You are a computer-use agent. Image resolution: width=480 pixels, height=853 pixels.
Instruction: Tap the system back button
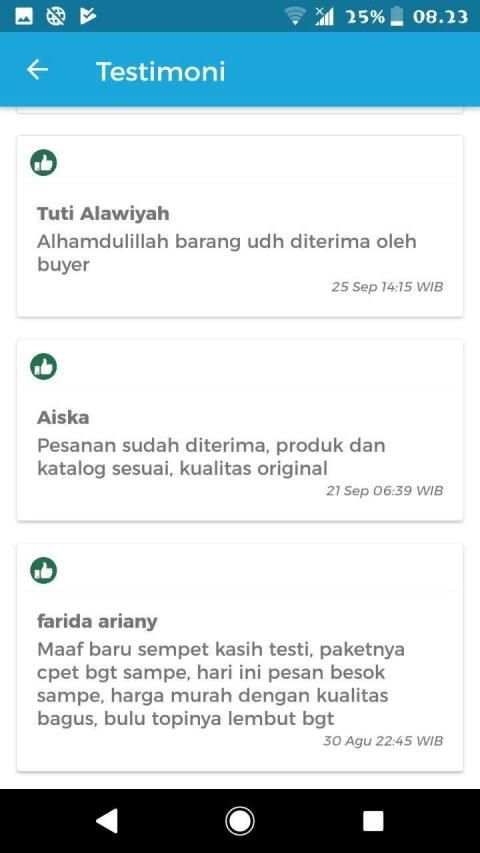(x=107, y=821)
